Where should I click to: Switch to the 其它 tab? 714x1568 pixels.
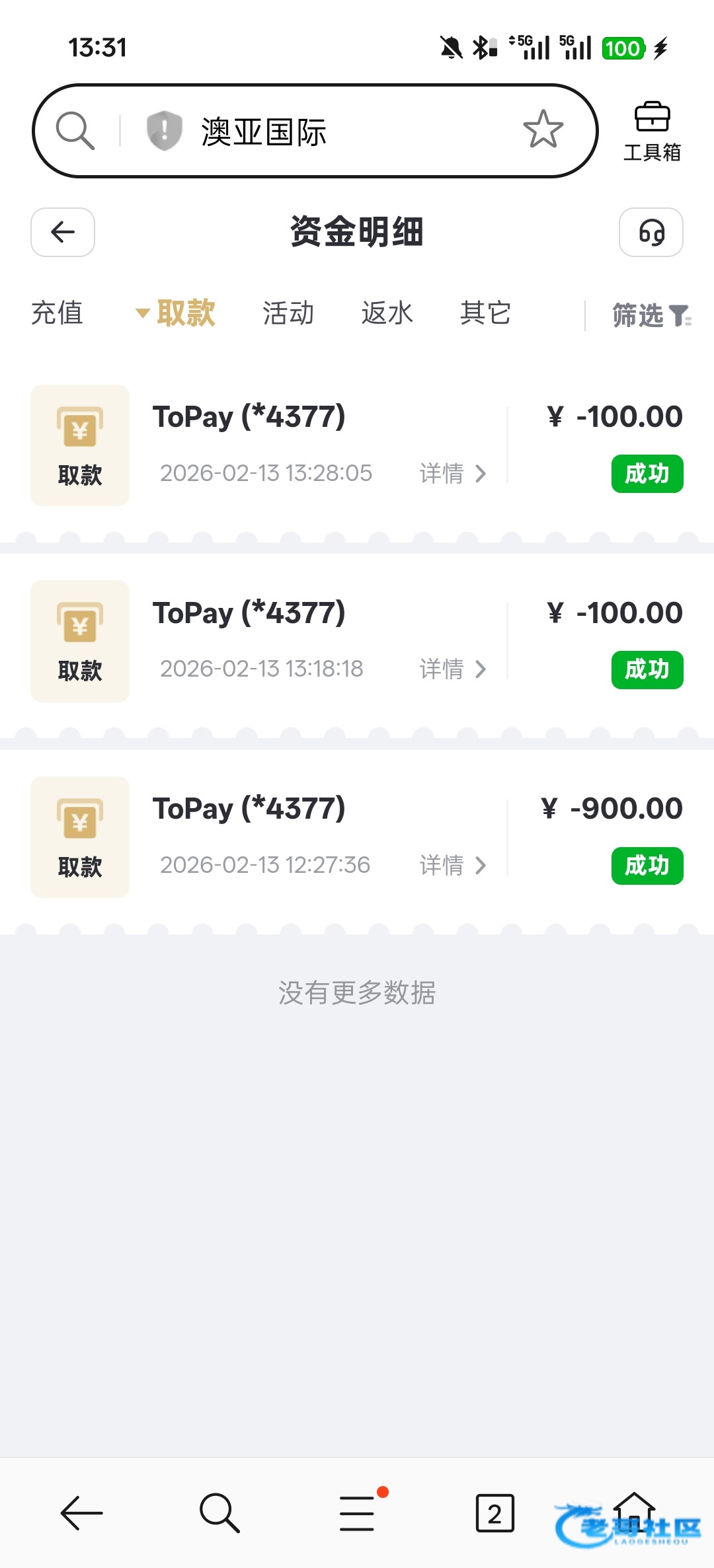click(486, 313)
